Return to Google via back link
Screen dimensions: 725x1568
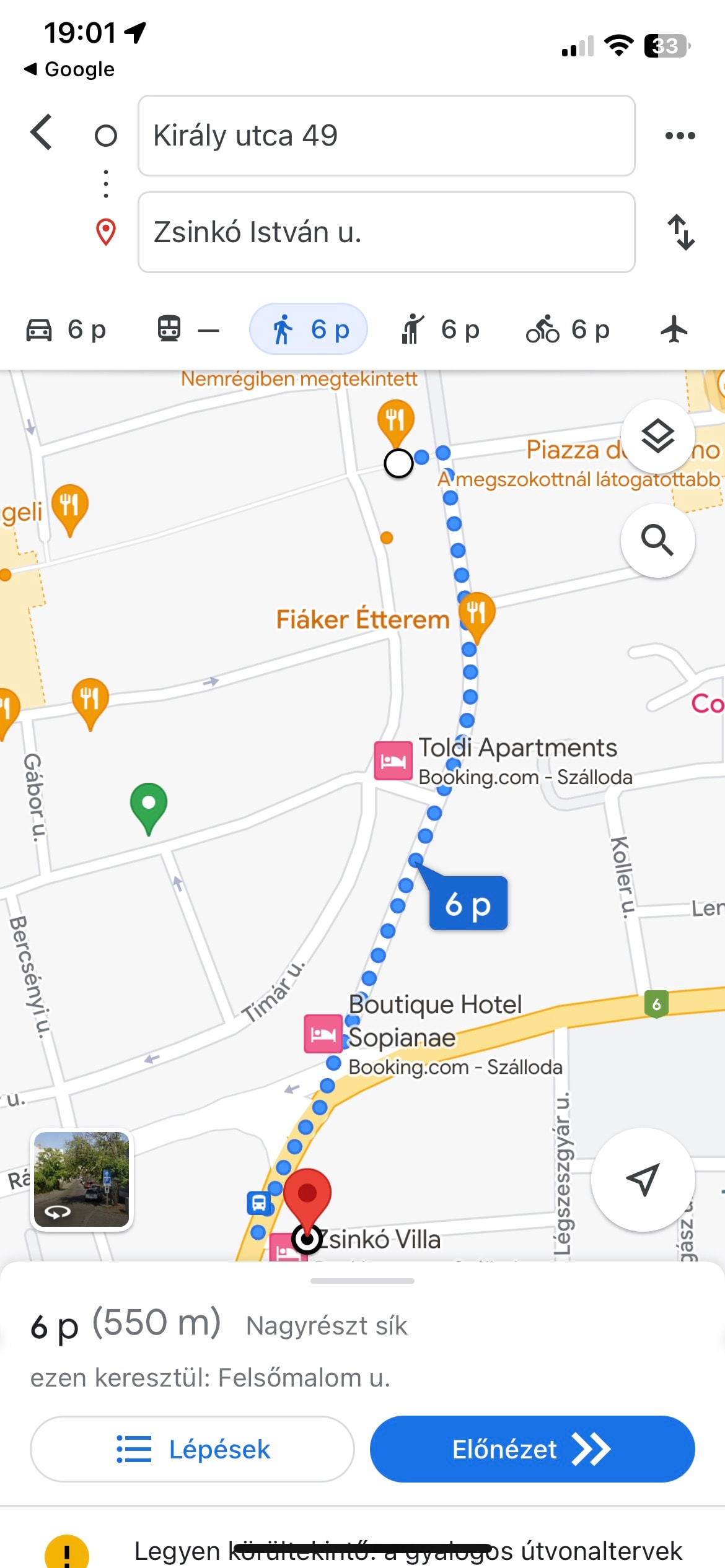(x=69, y=69)
